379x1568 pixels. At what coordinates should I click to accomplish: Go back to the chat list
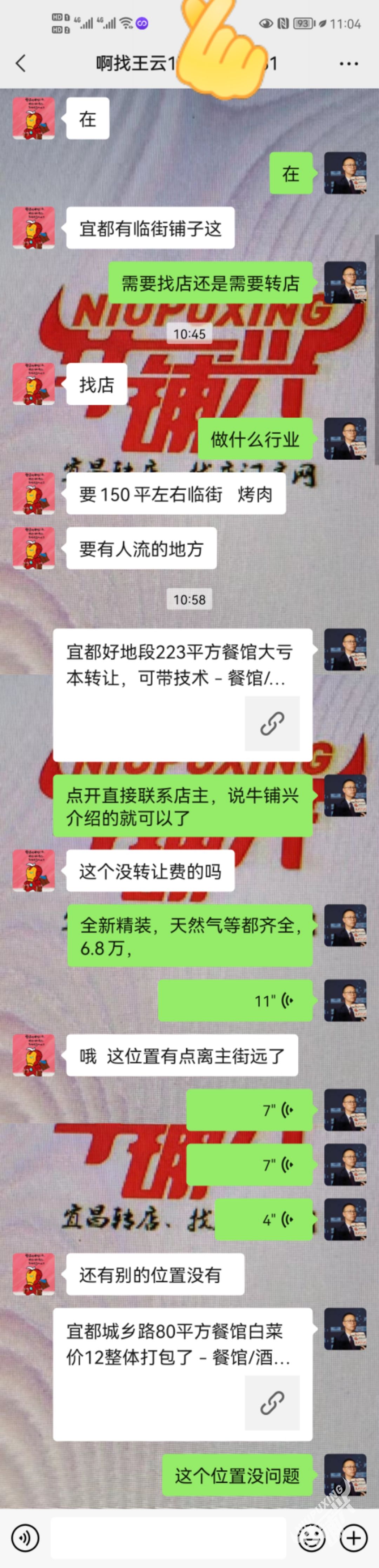[x=21, y=63]
